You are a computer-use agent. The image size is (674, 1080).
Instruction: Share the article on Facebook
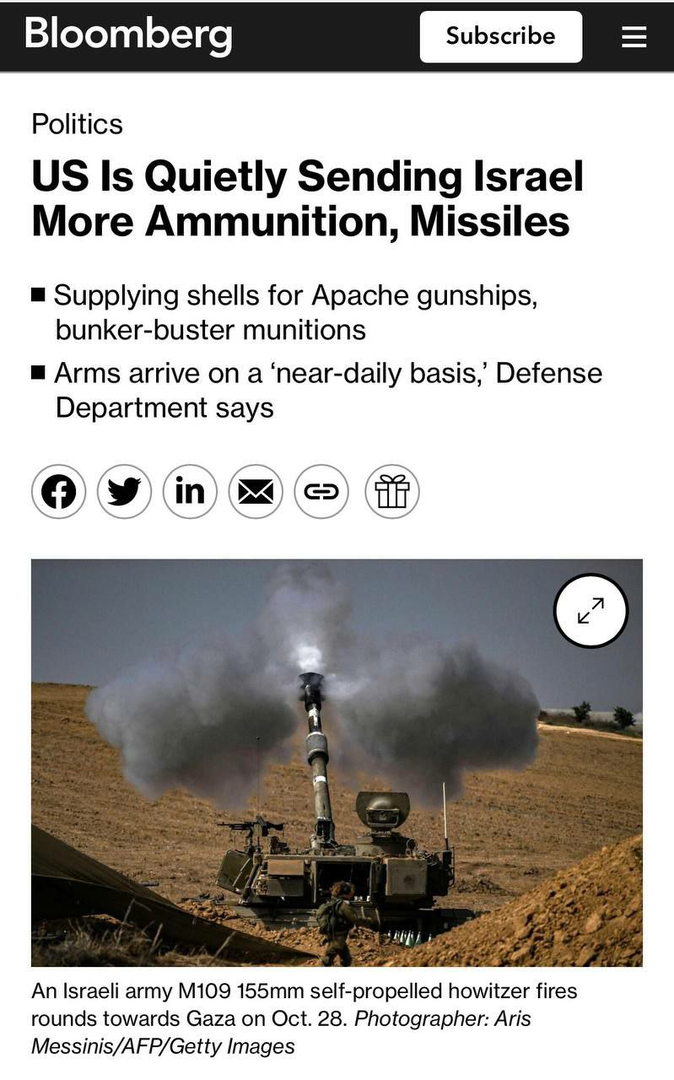(x=59, y=492)
